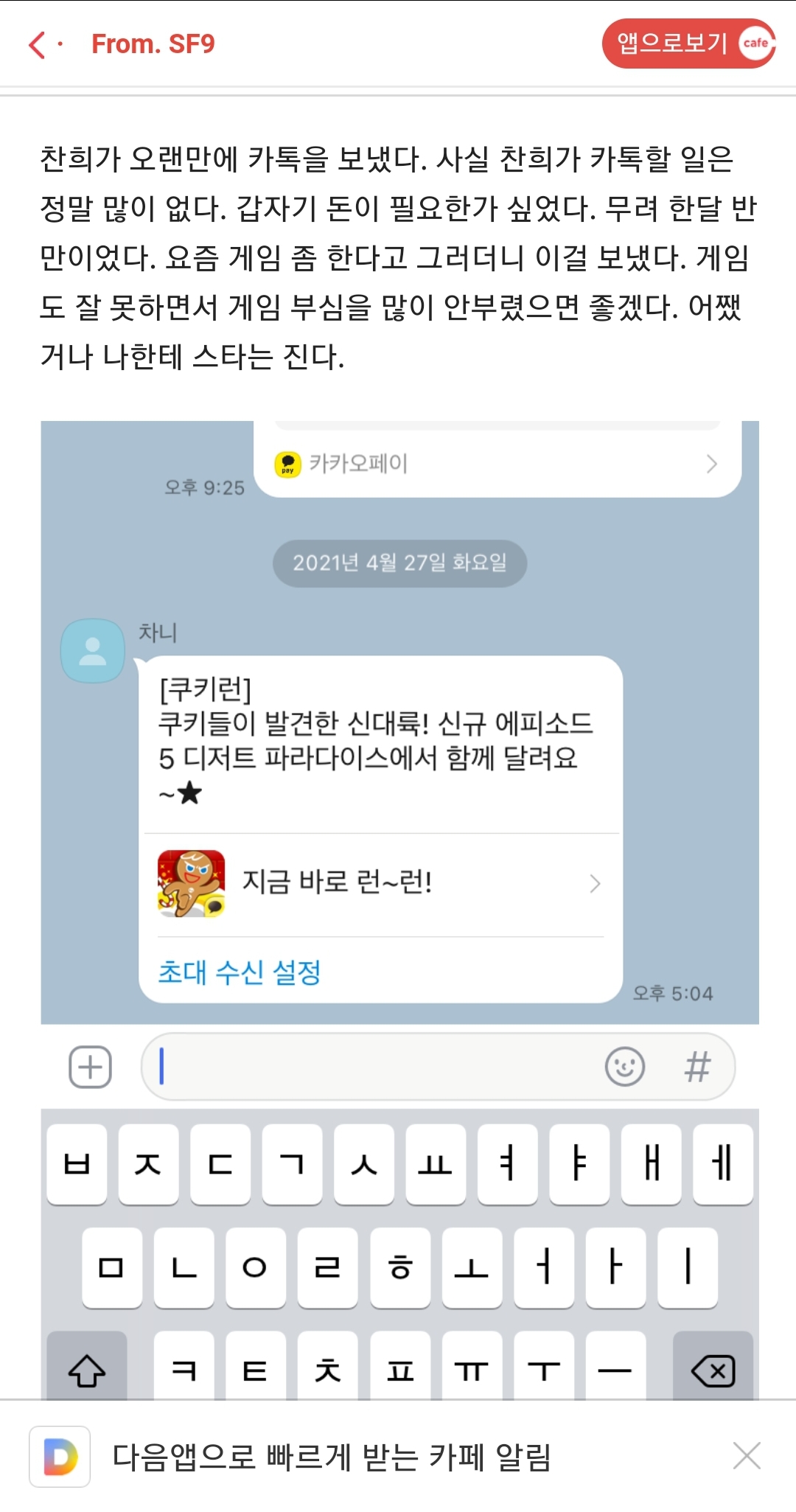Open the '지금 바로 런~런!' arrow chevron
The image size is (796, 1512).
point(596,882)
